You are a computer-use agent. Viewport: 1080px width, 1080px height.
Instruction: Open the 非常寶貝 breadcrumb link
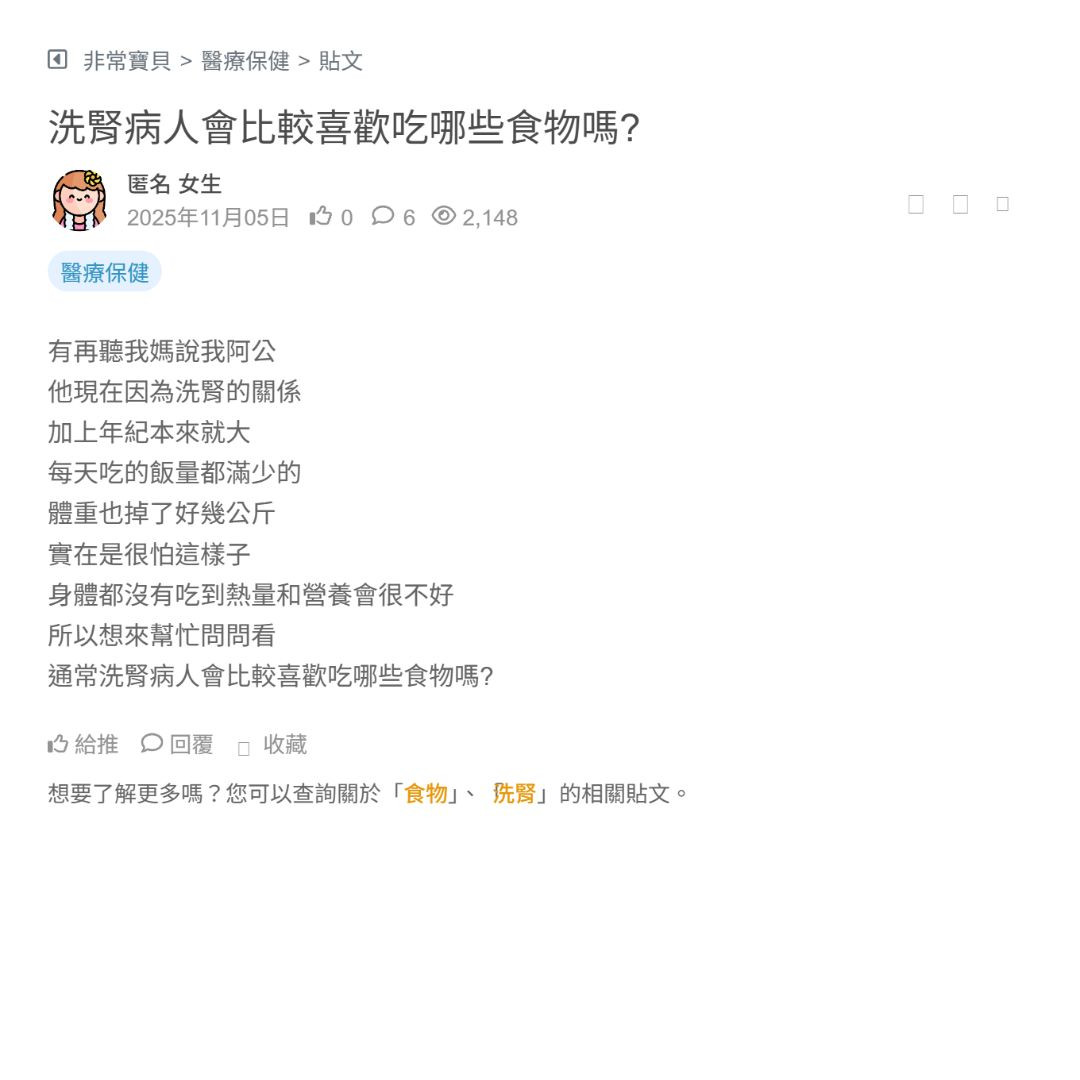click(x=127, y=61)
